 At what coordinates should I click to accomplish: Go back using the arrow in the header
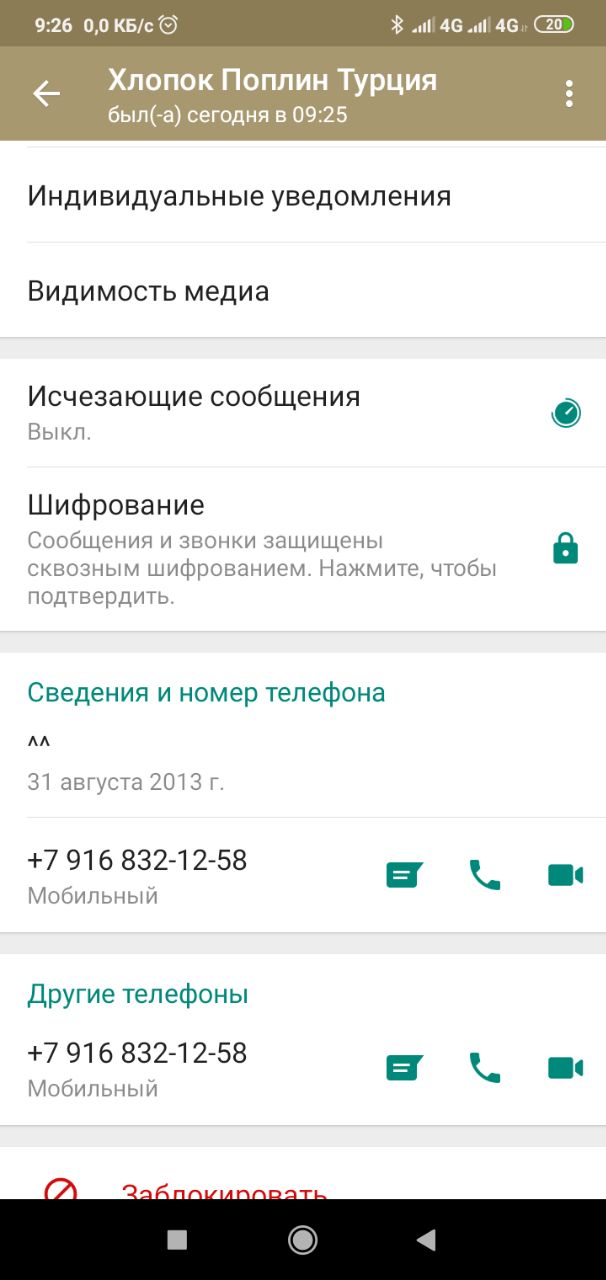click(46, 94)
